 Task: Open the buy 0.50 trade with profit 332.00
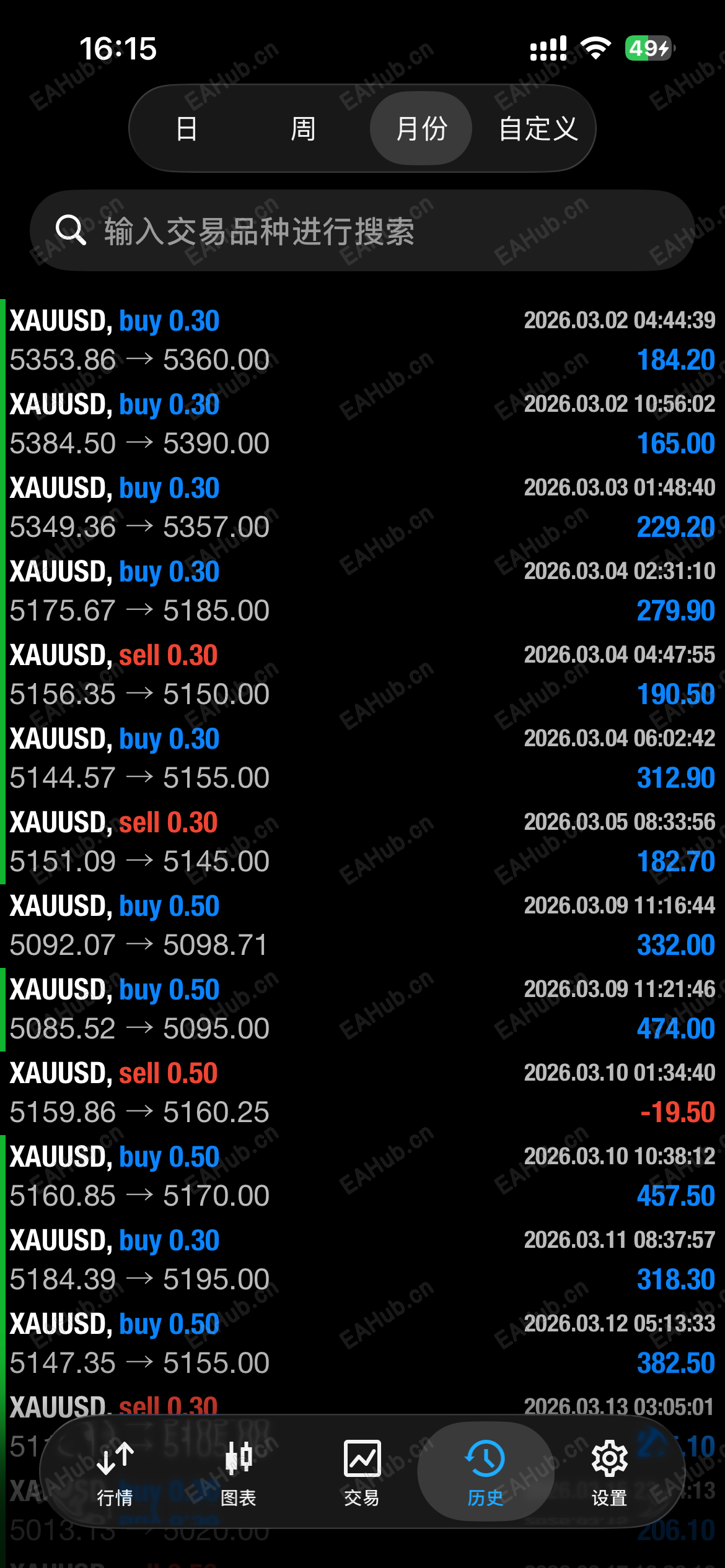pyautogui.click(x=362, y=926)
